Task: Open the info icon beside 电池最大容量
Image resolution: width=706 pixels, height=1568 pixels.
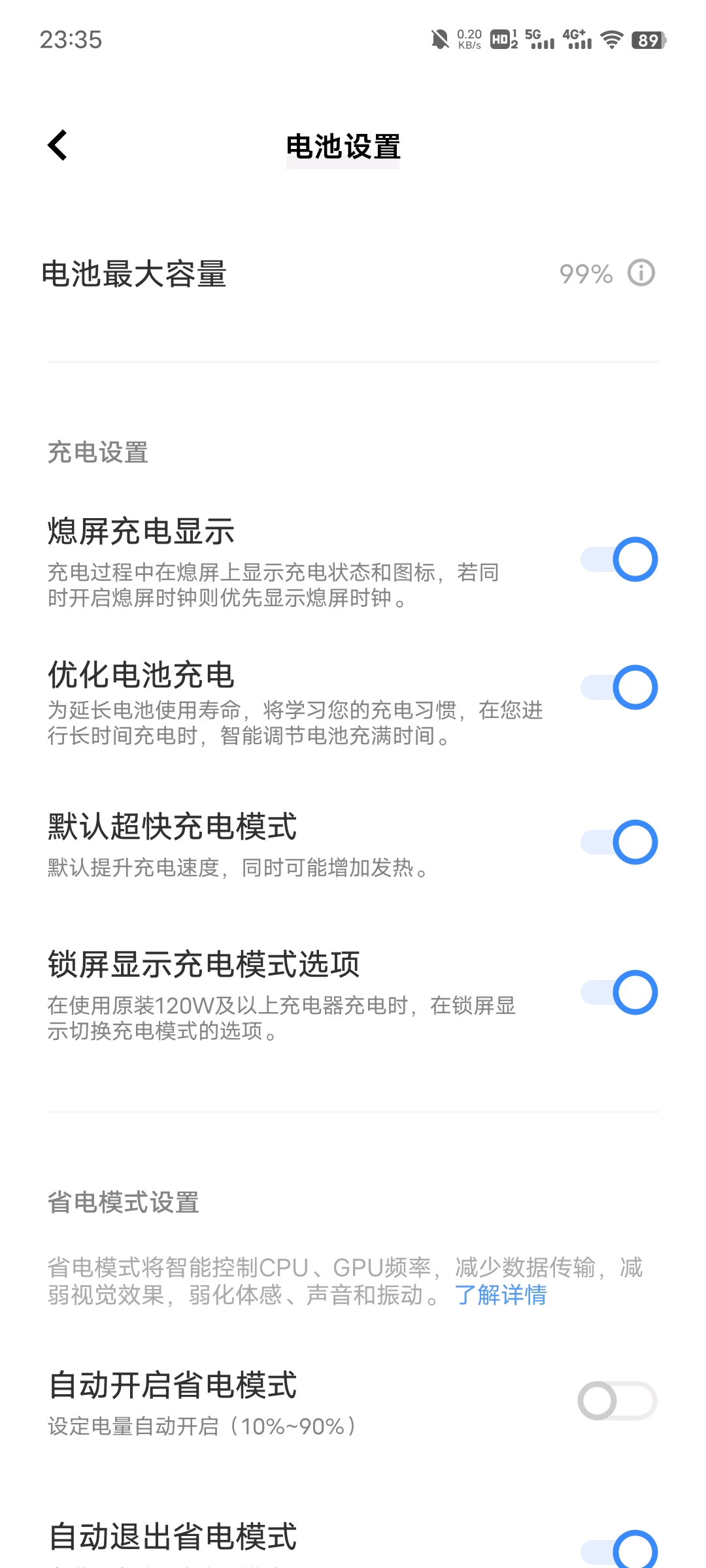Action: (641, 273)
